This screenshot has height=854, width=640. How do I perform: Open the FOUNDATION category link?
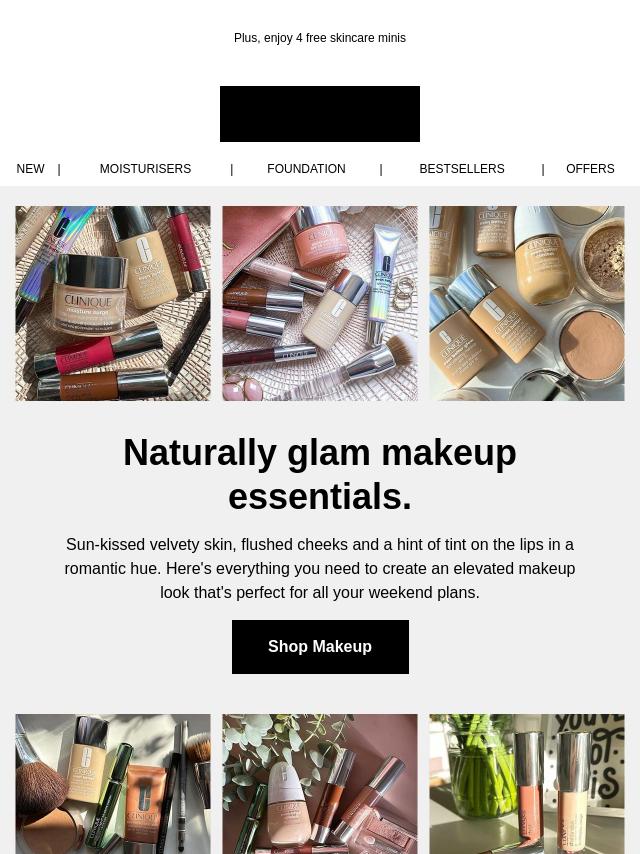(306, 169)
